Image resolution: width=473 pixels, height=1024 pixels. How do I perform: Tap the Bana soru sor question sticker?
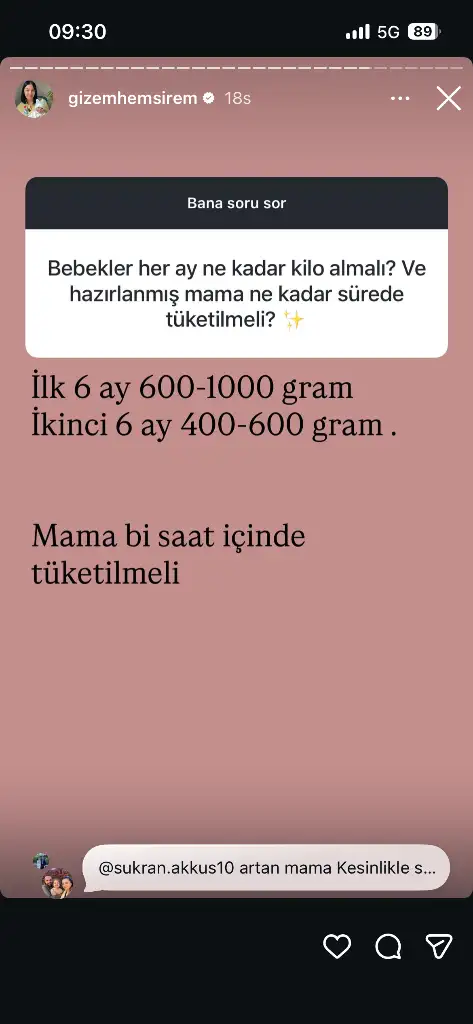point(236,267)
